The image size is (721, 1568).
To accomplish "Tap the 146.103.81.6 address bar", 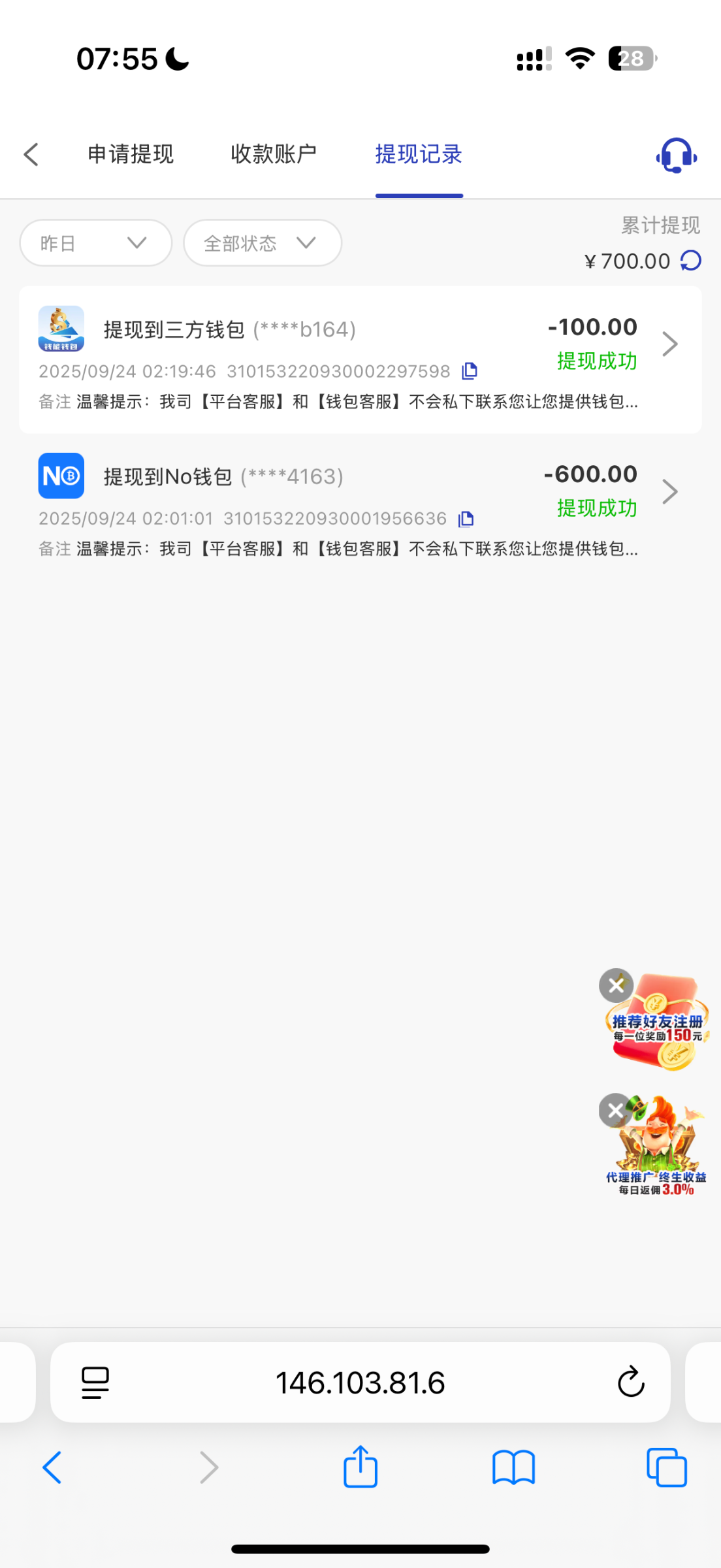I will tap(360, 1382).
